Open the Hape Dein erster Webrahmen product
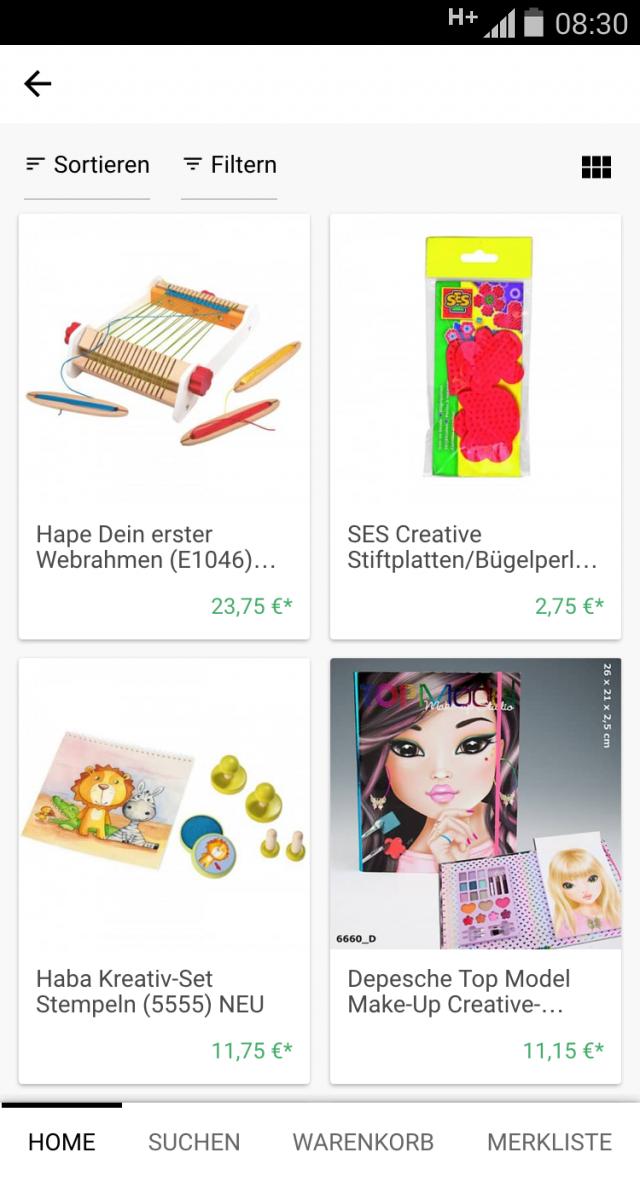The height and width of the screenshot is (1181, 640). pyautogui.click(x=164, y=427)
